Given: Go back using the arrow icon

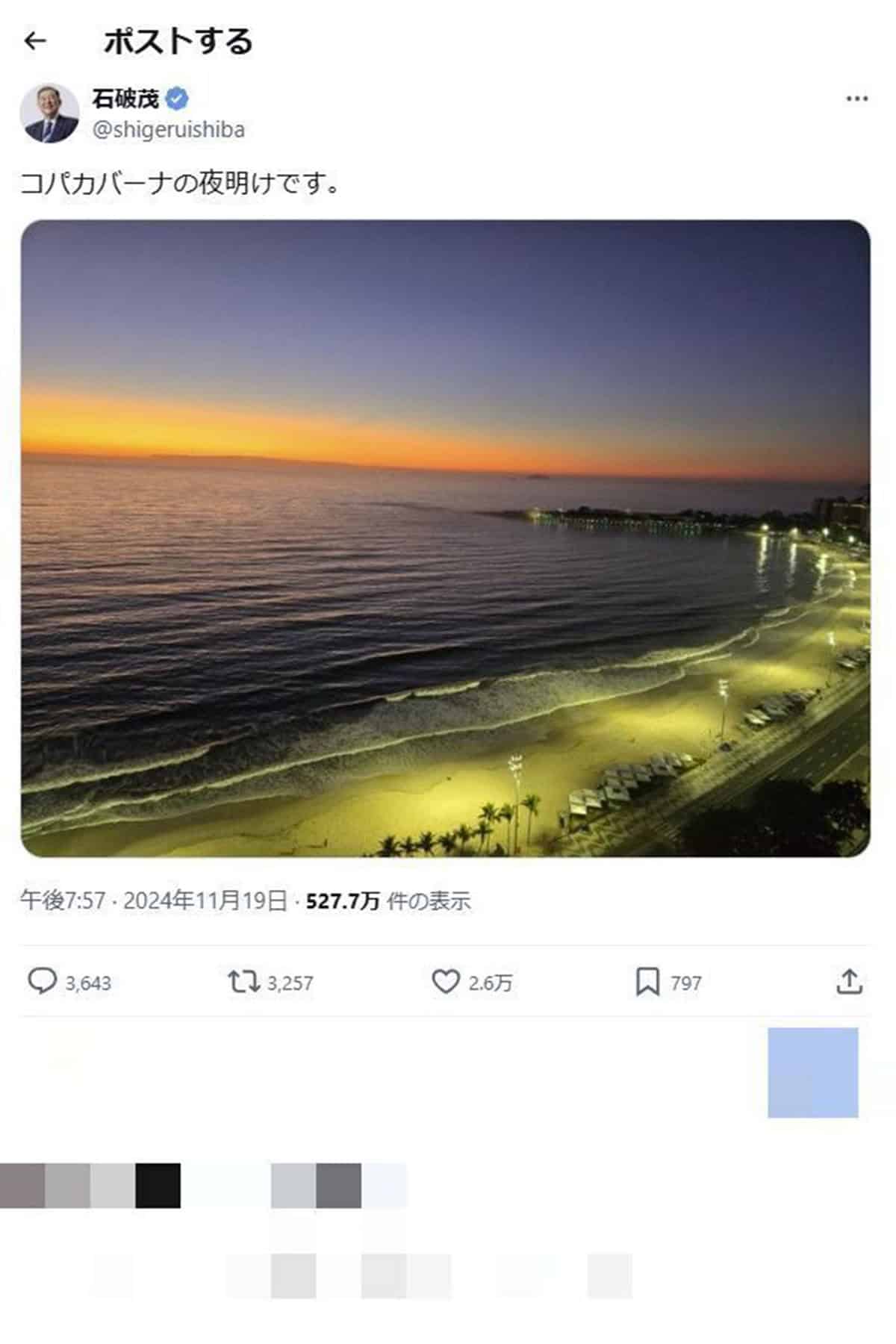Looking at the screenshot, I should (x=35, y=42).
